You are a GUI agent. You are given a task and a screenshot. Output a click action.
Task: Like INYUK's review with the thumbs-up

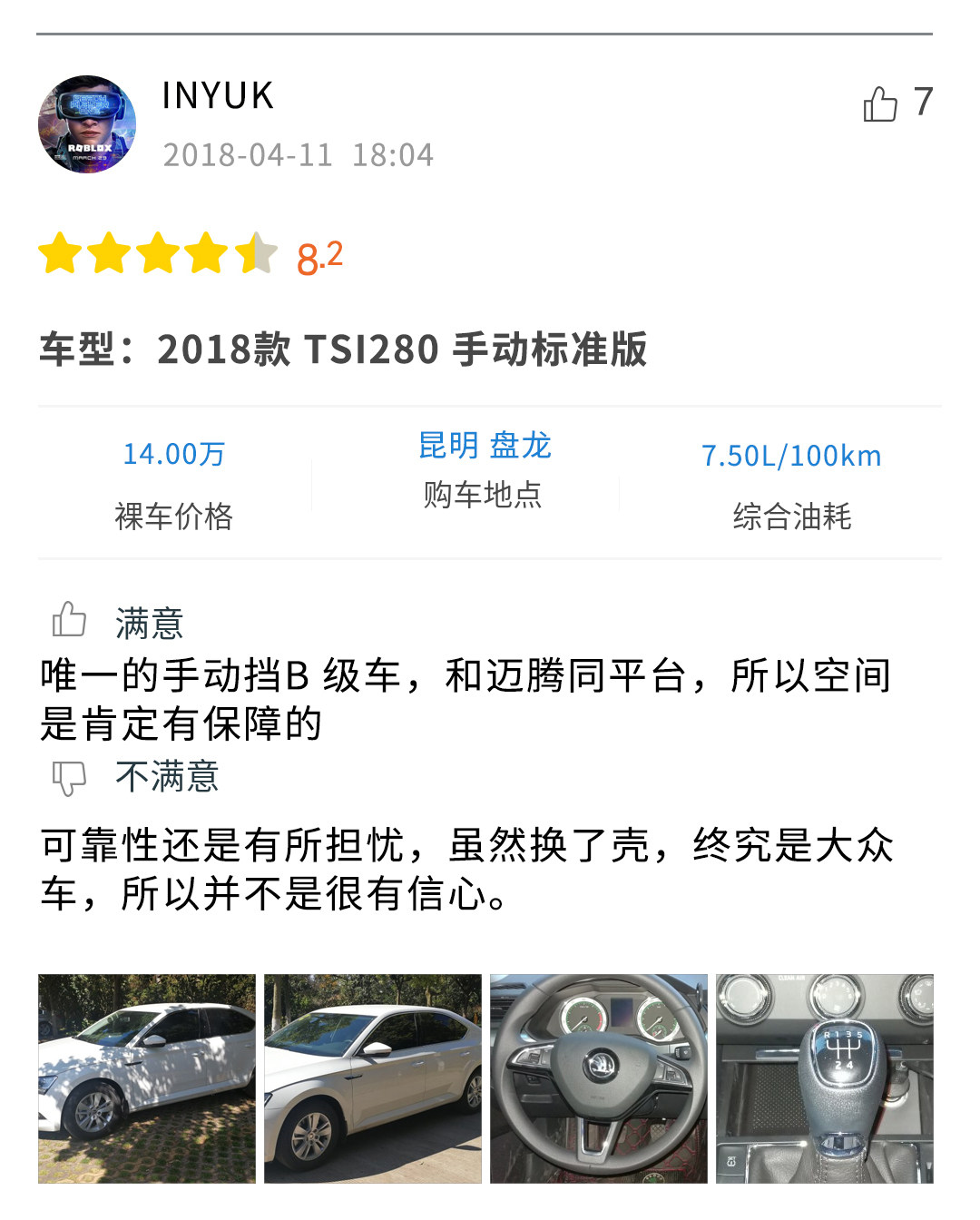[880, 103]
